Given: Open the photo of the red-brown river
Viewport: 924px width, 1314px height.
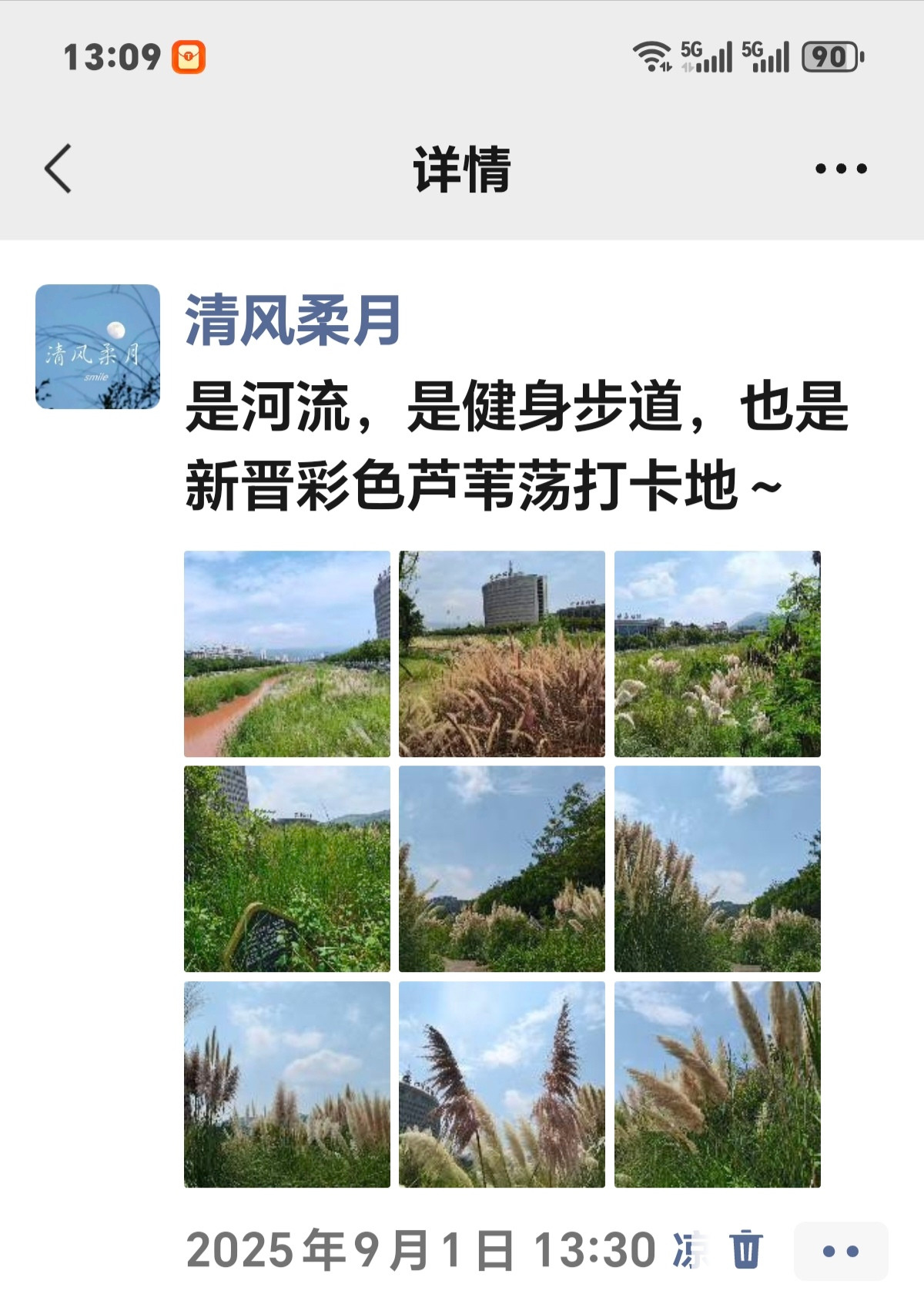Looking at the screenshot, I should pyautogui.click(x=287, y=654).
